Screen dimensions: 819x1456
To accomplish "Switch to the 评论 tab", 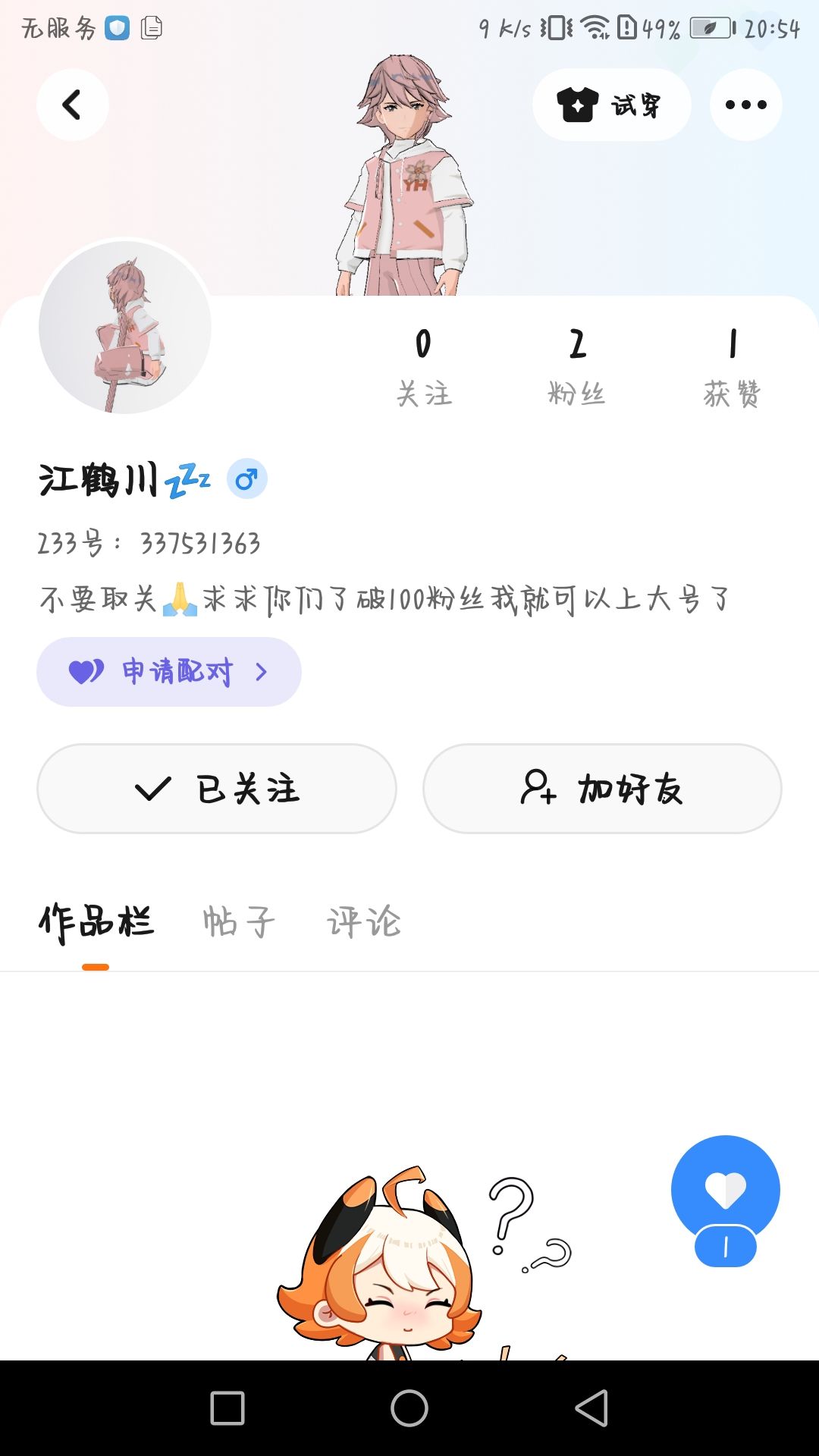I will (364, 923).
